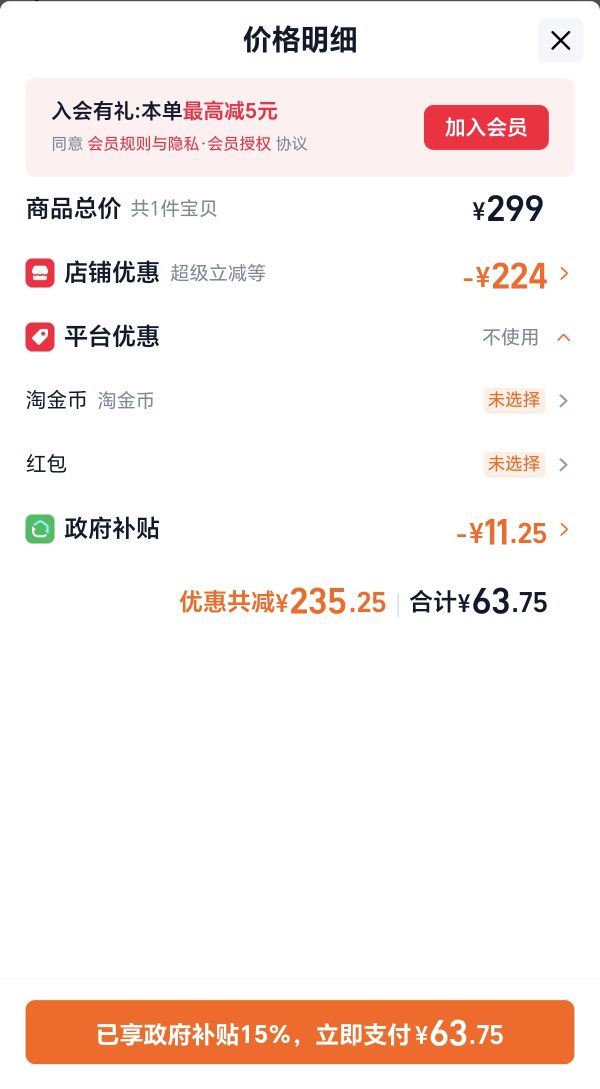600x1089 pixels.
Task: Open the 会员规则与隐私·会员授权 agreement link
Action: (179, 144)
